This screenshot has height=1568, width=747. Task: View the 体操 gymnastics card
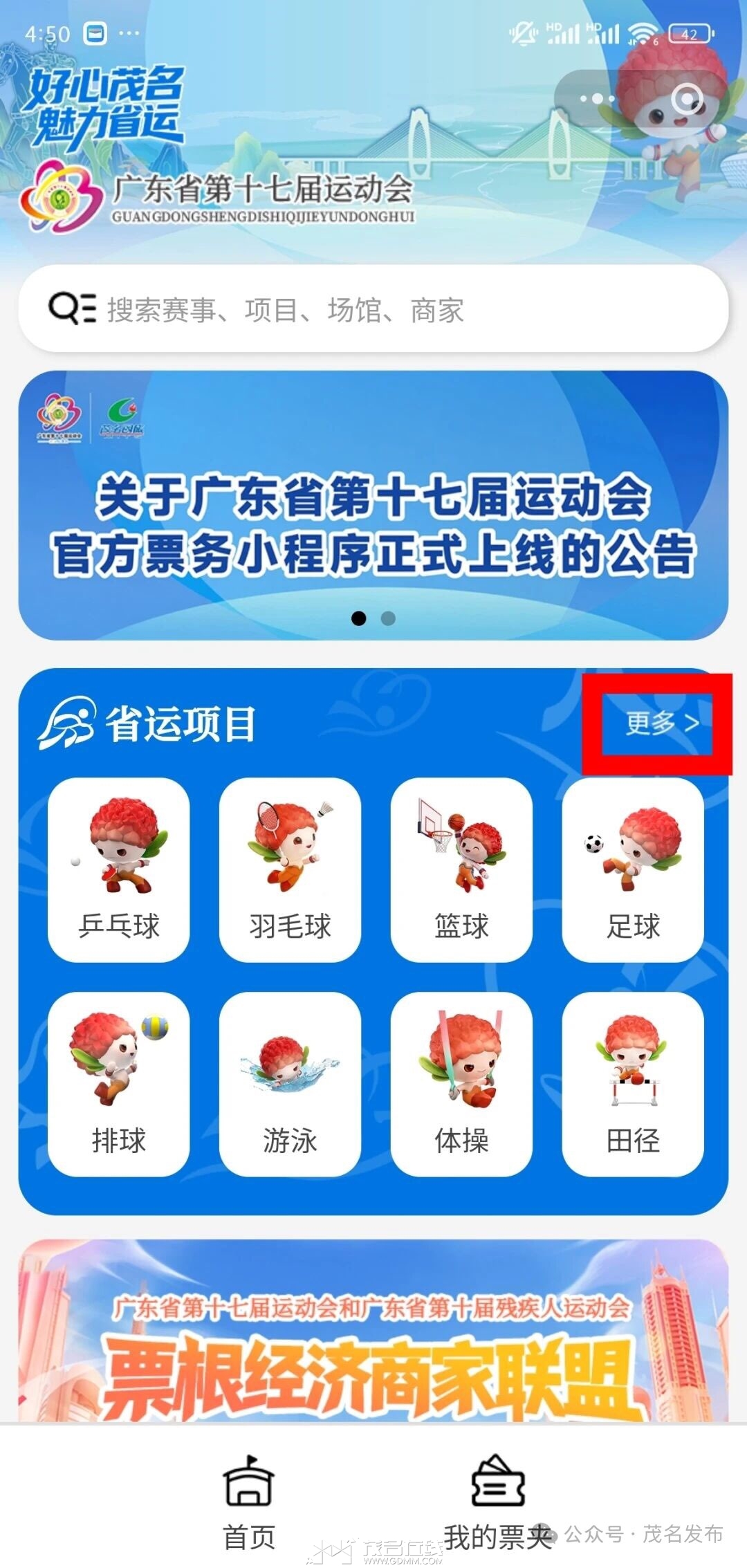[461, 1084]
